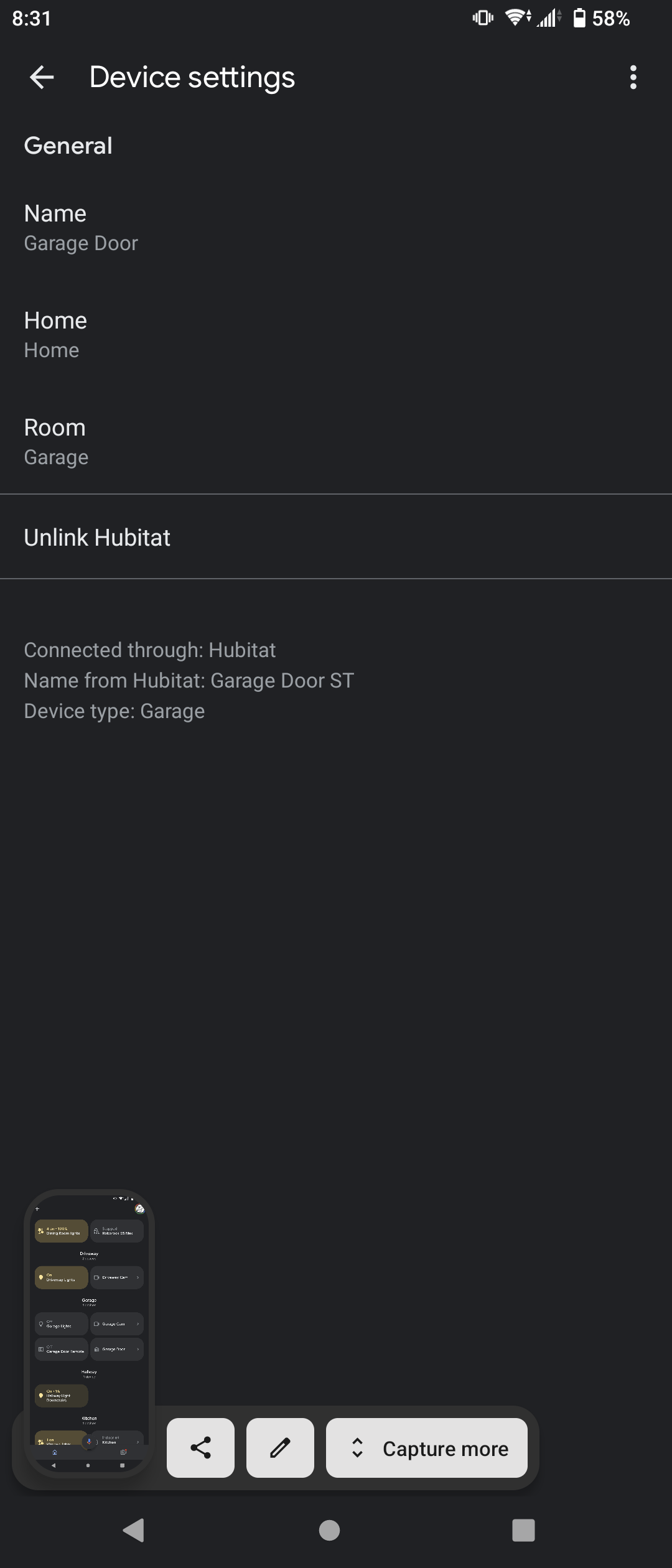Go to the system home screen
The width and height of the screenshot is (672, 1568).
[x=329, y=1530]
